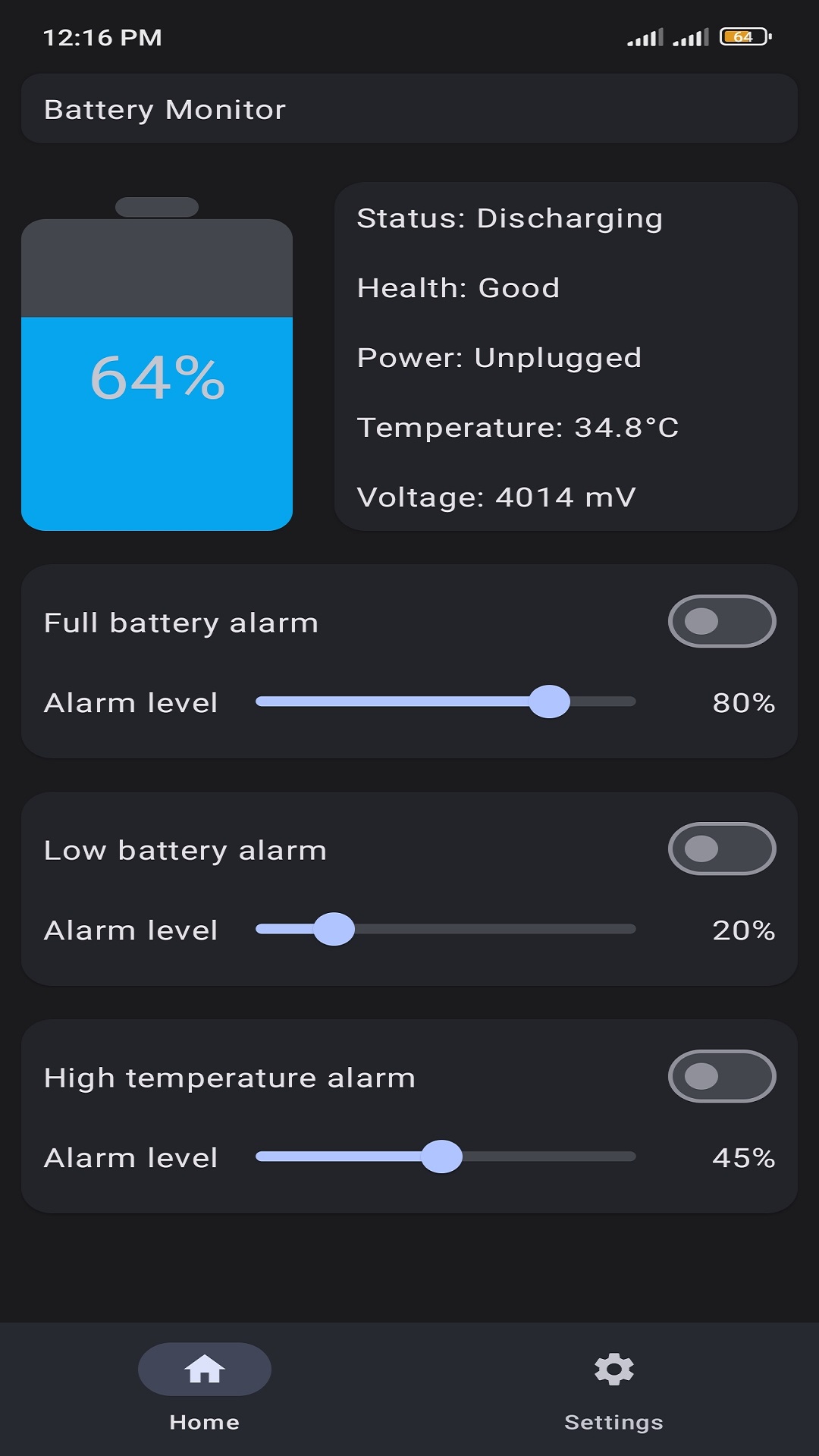The width and height of the screenshot is (819, 1456).
Task: Click the large battery percentage graphic
Action: tap(157, 375)
